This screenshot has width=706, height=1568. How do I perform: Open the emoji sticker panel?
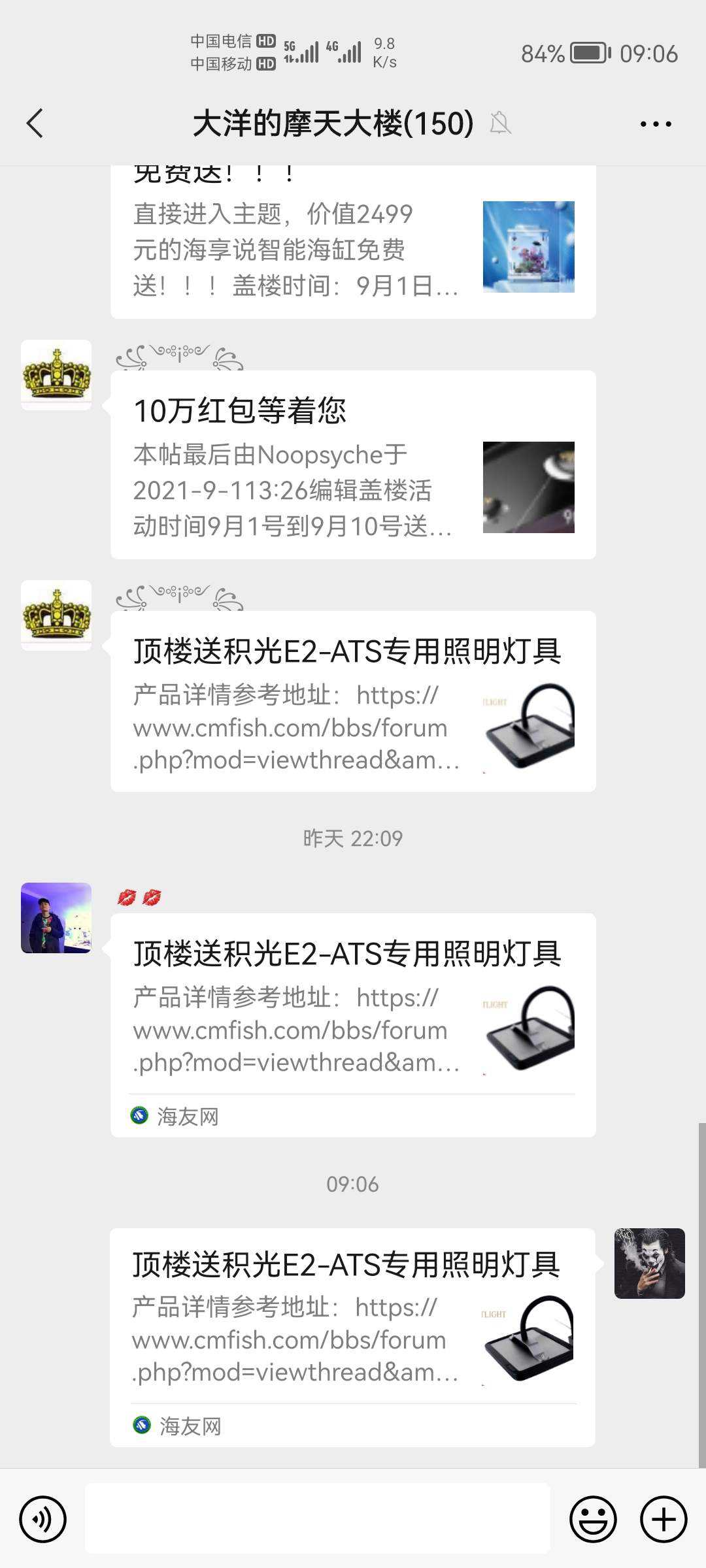pyautogui.click(x=593, y=1519)
